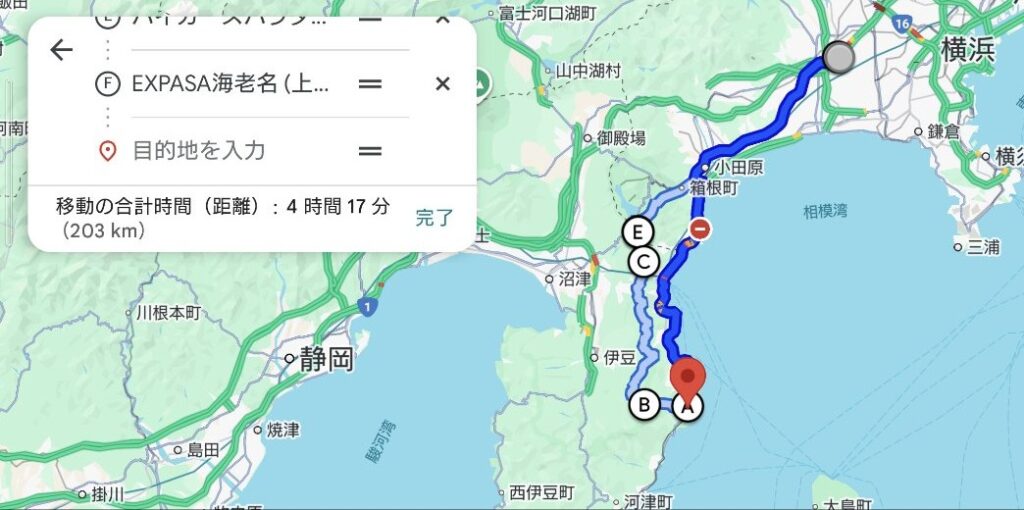The image size is (1024, 510).
Task: Tap the gray starting point marker
Action: click(838, 57)
